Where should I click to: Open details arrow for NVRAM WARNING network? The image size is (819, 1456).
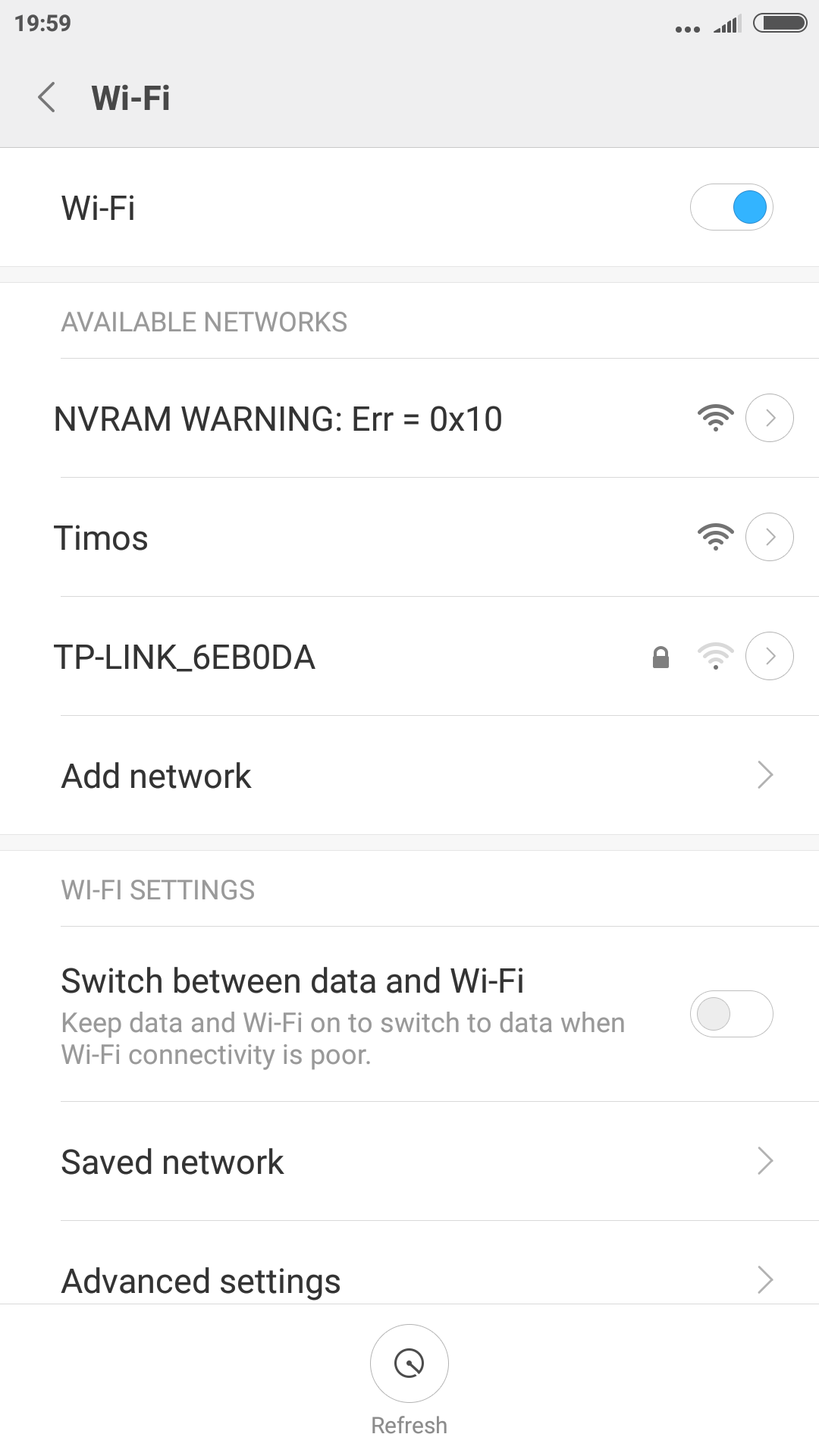[769, 418]
